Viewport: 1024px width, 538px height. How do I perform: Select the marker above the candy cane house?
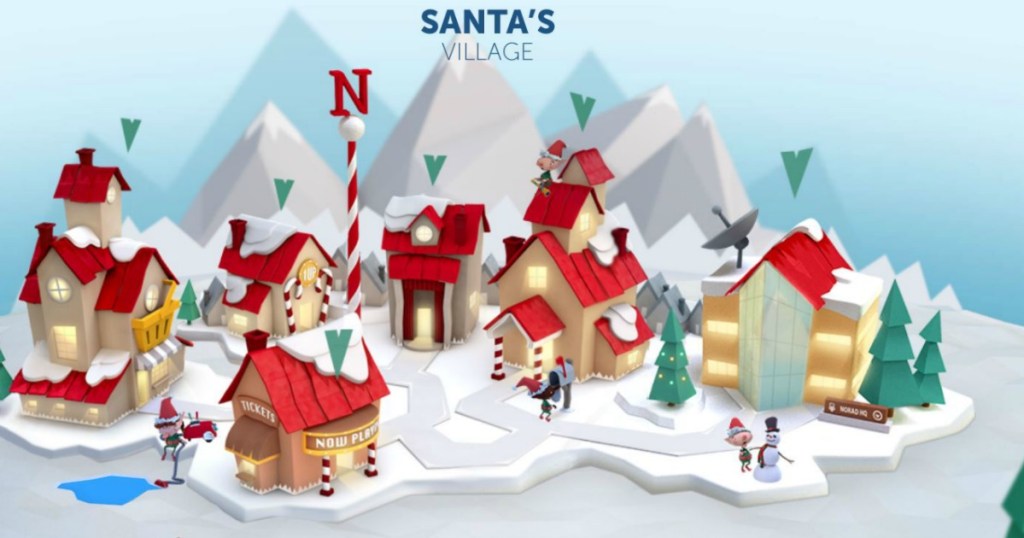coord(284,191)
